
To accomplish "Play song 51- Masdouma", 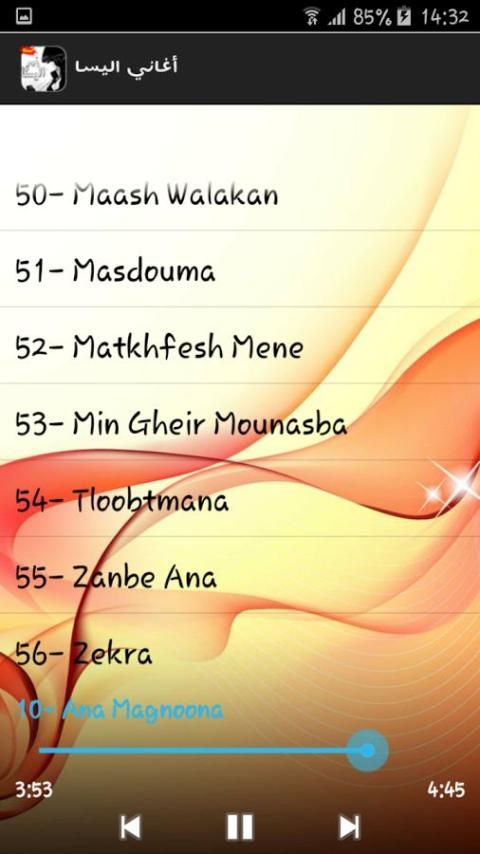I will point(240,269).
